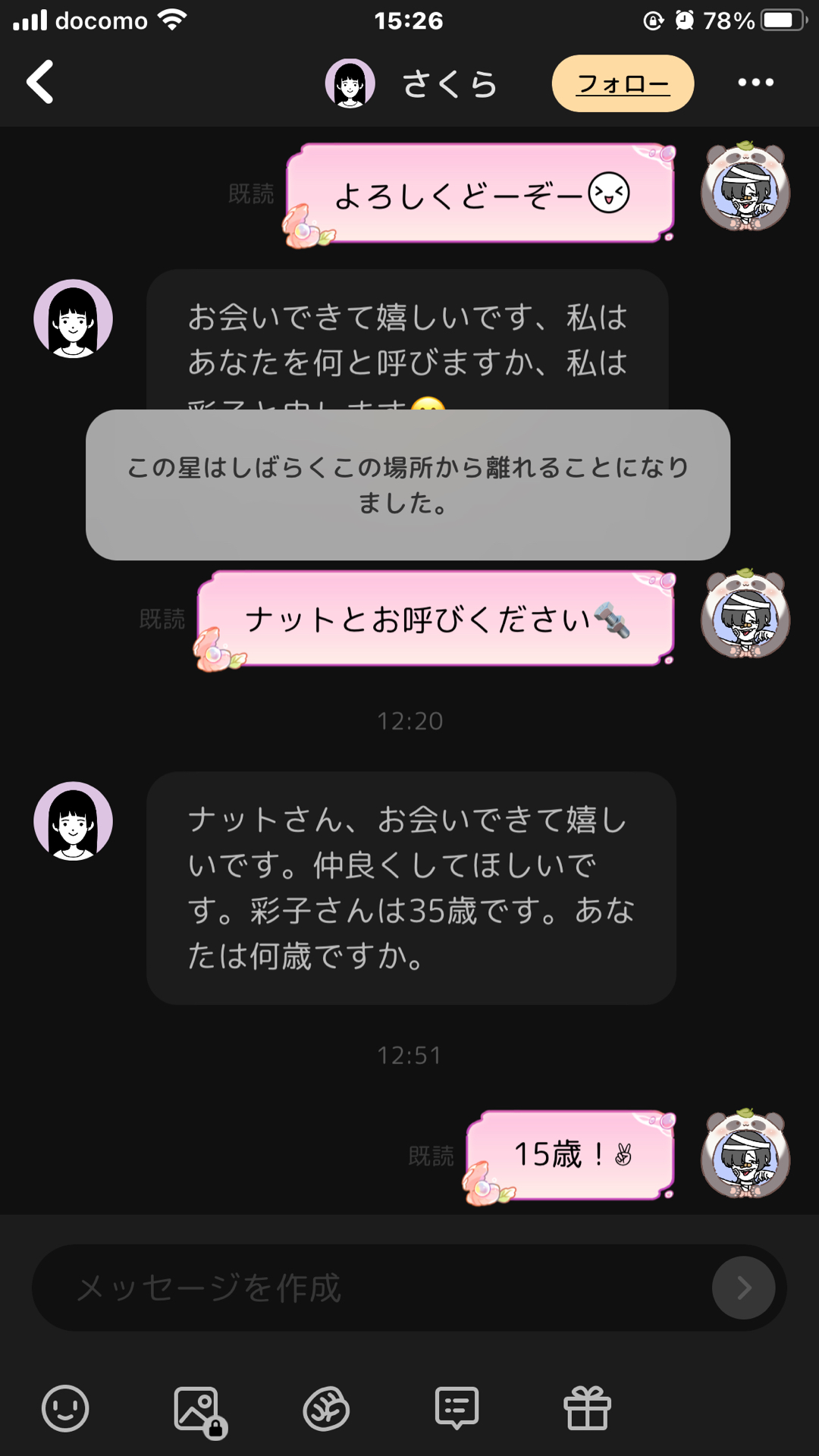819x1456 pixels.
Task: Open the emoji picker
Action: click(65, 1409)
